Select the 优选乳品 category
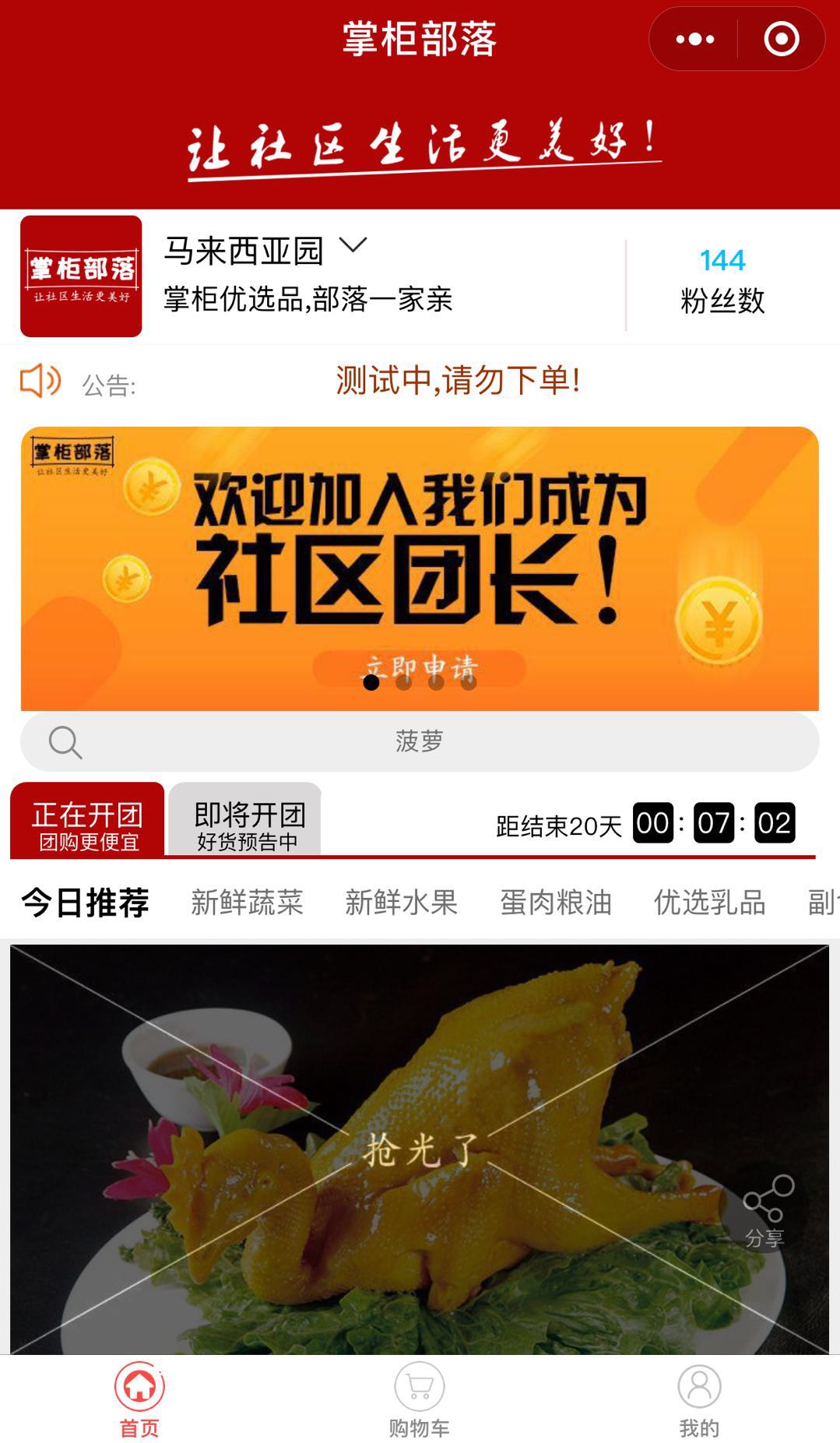The width and height of the screenshot is (840, 1443). 709,903
